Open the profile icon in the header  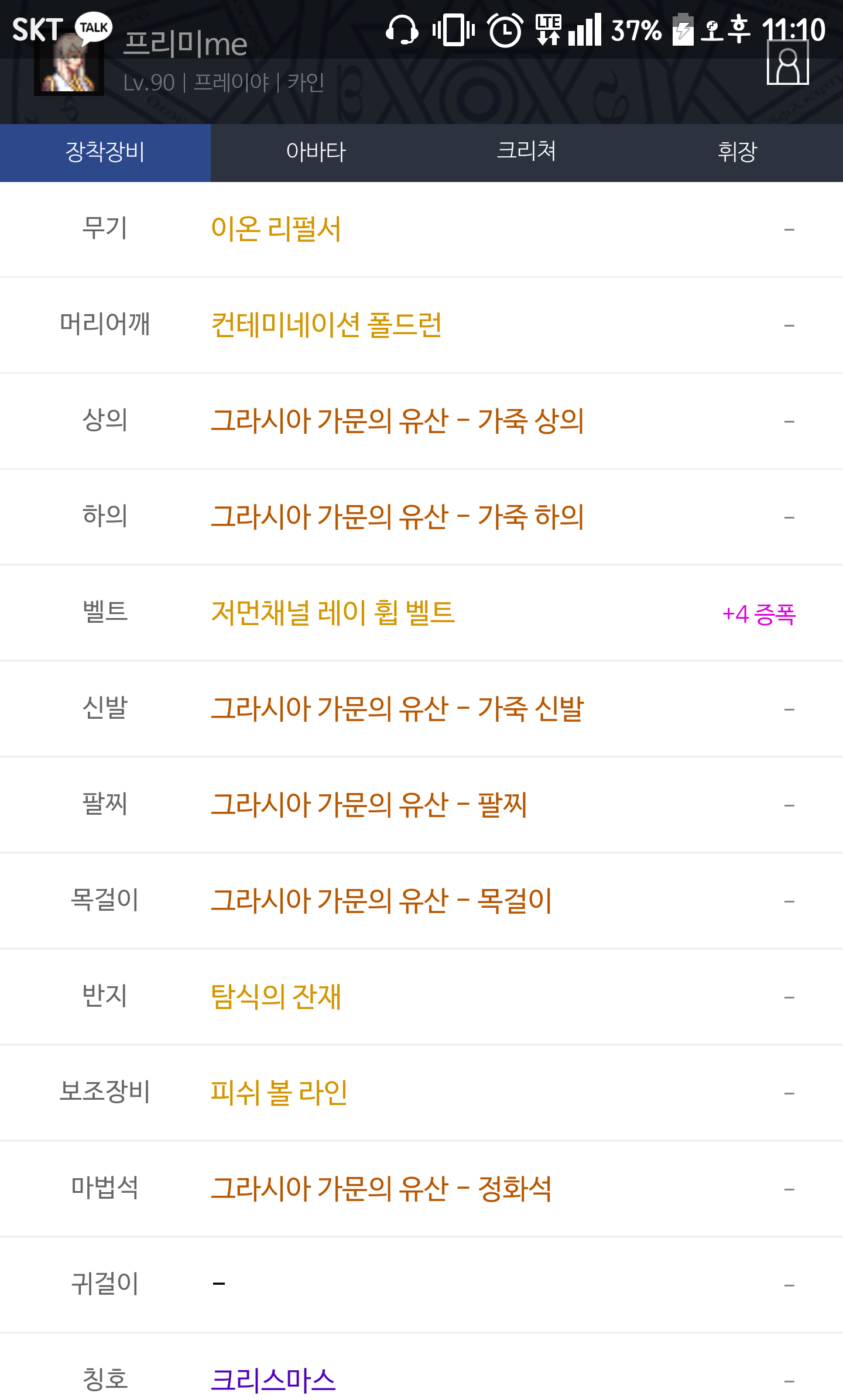click(x=787, y=63)
